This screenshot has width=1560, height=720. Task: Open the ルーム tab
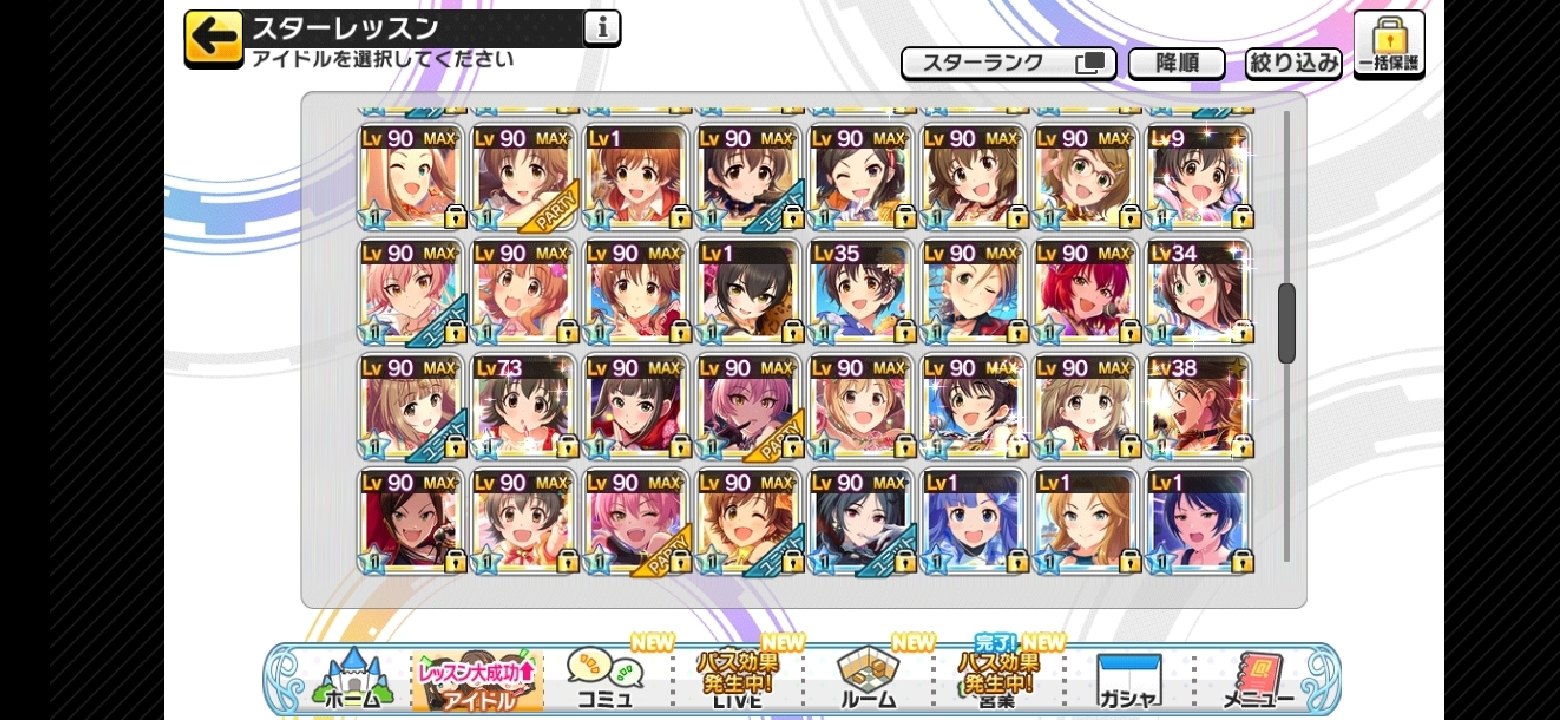coord(866,680)
